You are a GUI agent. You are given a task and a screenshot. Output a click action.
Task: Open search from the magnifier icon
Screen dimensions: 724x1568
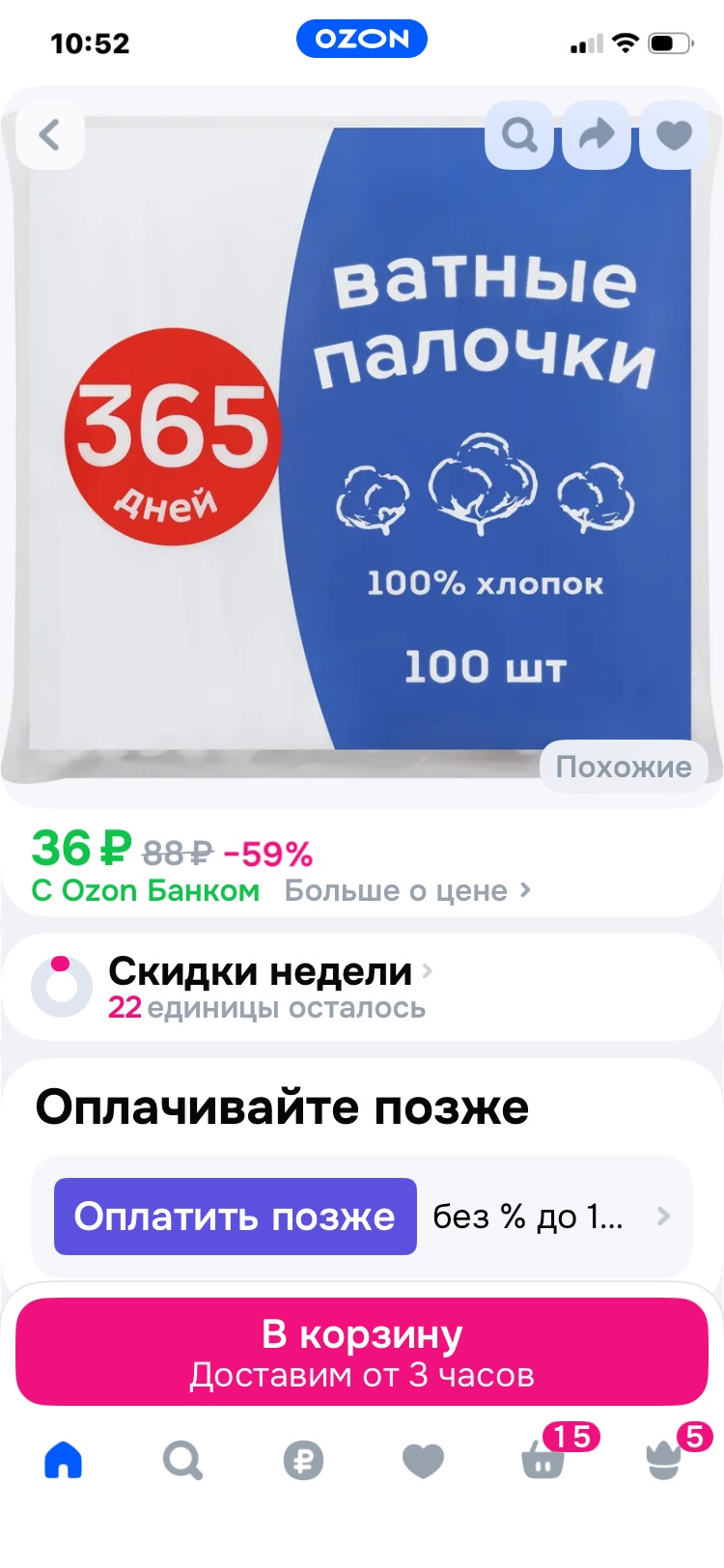519,134
